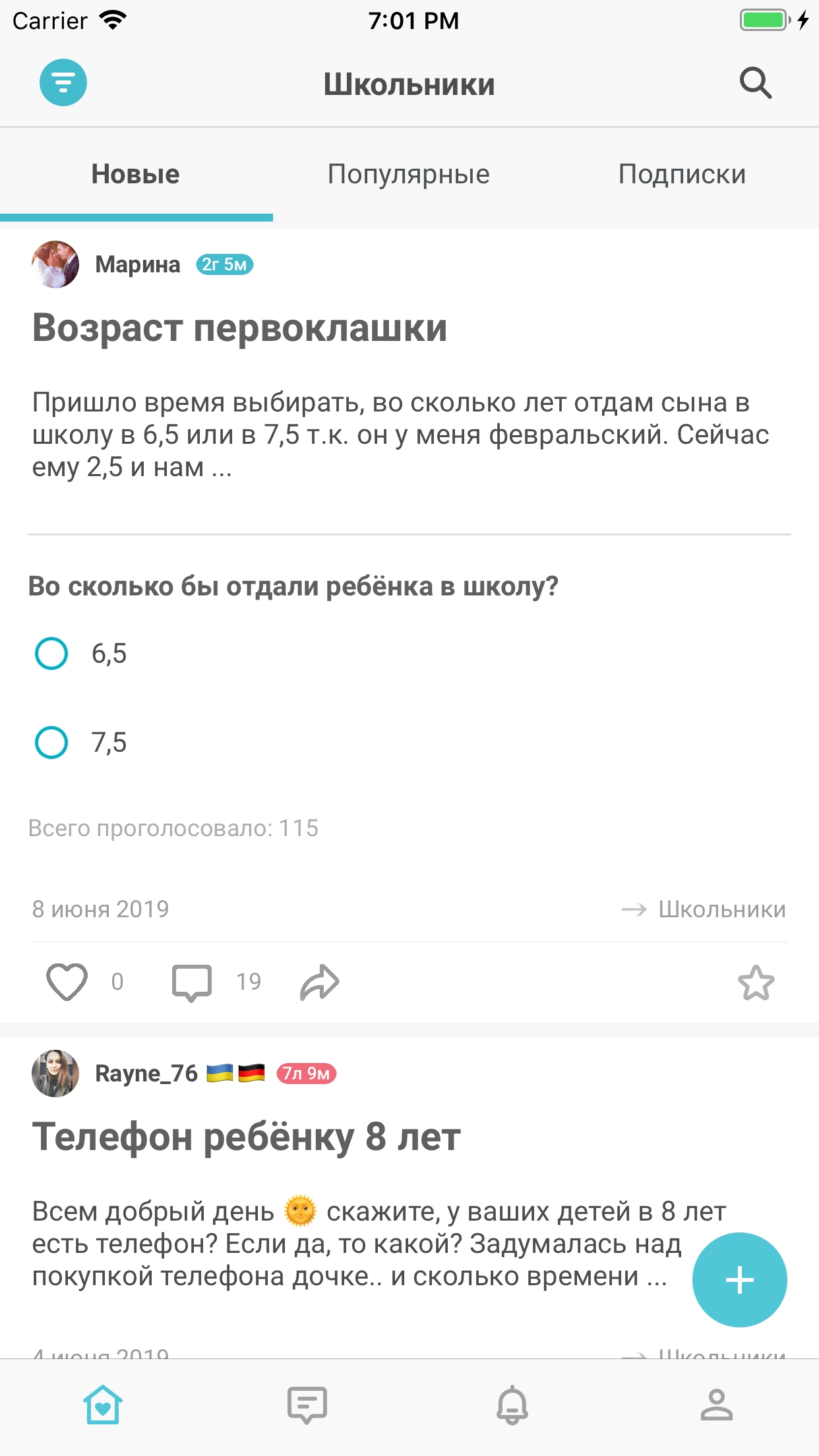Open the Подписки tab
The height and width of the screenshot is (1456, 819).
682,173
